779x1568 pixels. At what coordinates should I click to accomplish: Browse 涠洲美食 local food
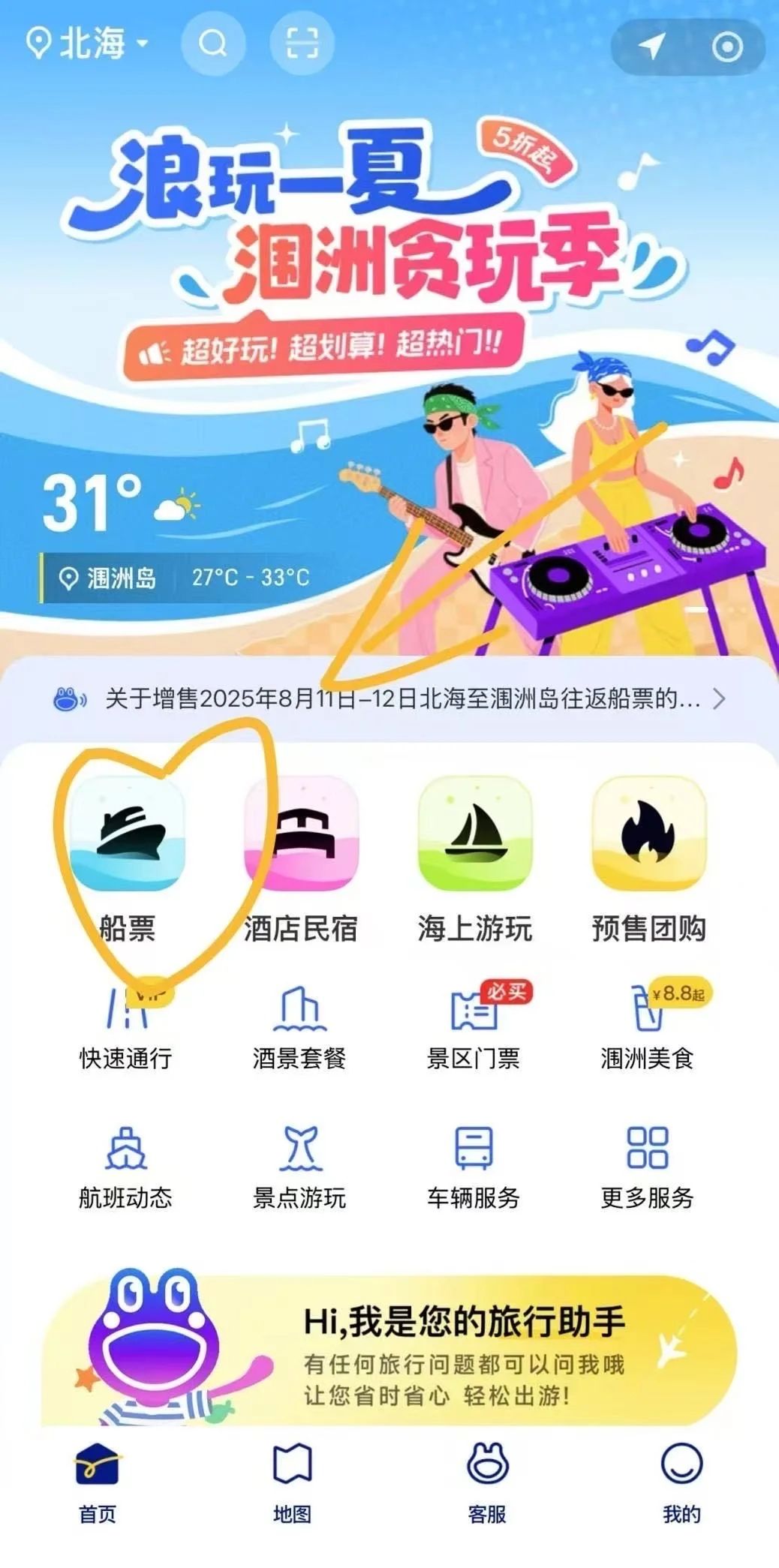tap(647, 1028)
